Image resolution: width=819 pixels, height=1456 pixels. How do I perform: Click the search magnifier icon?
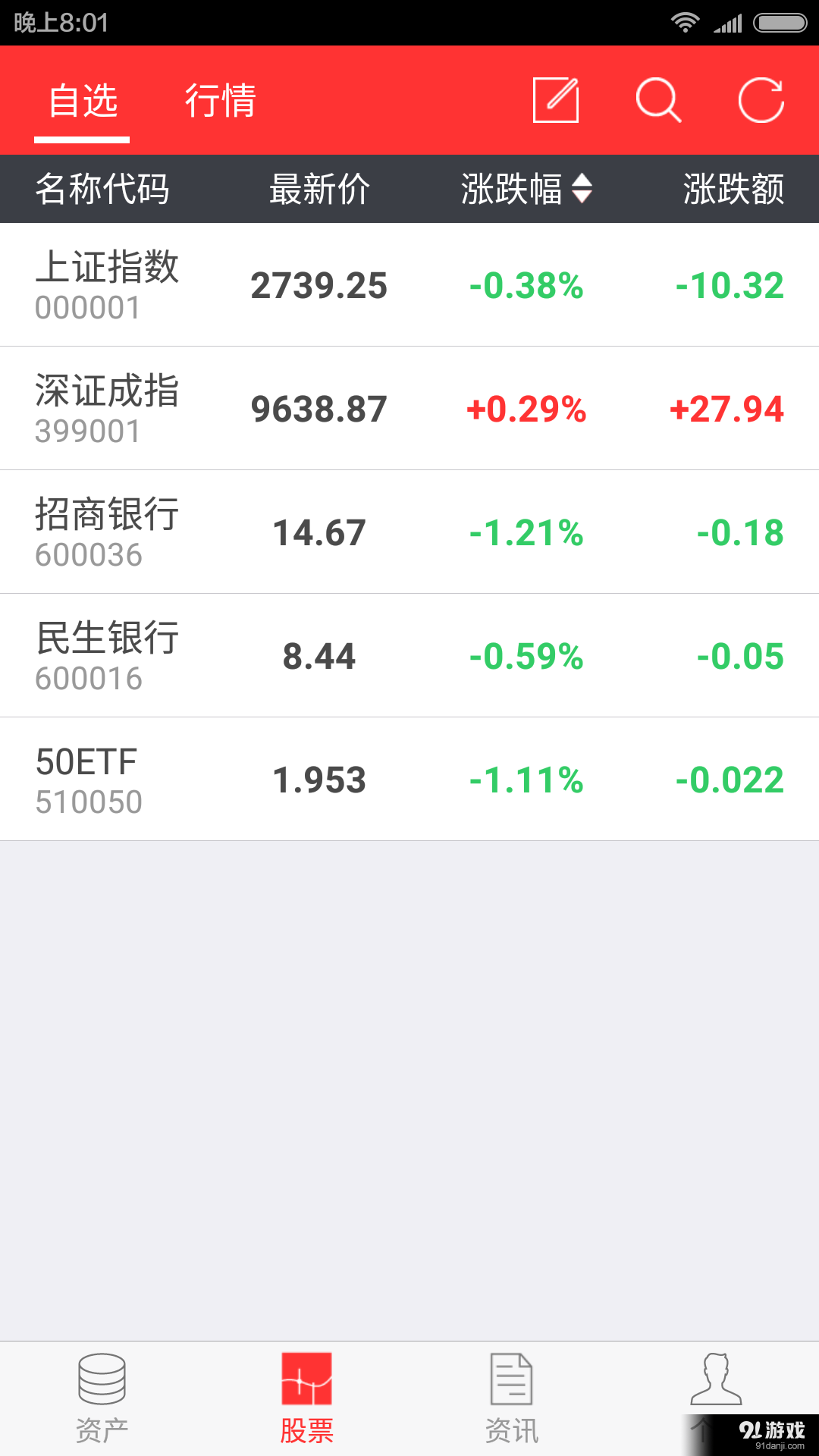(x=658, y=99)
